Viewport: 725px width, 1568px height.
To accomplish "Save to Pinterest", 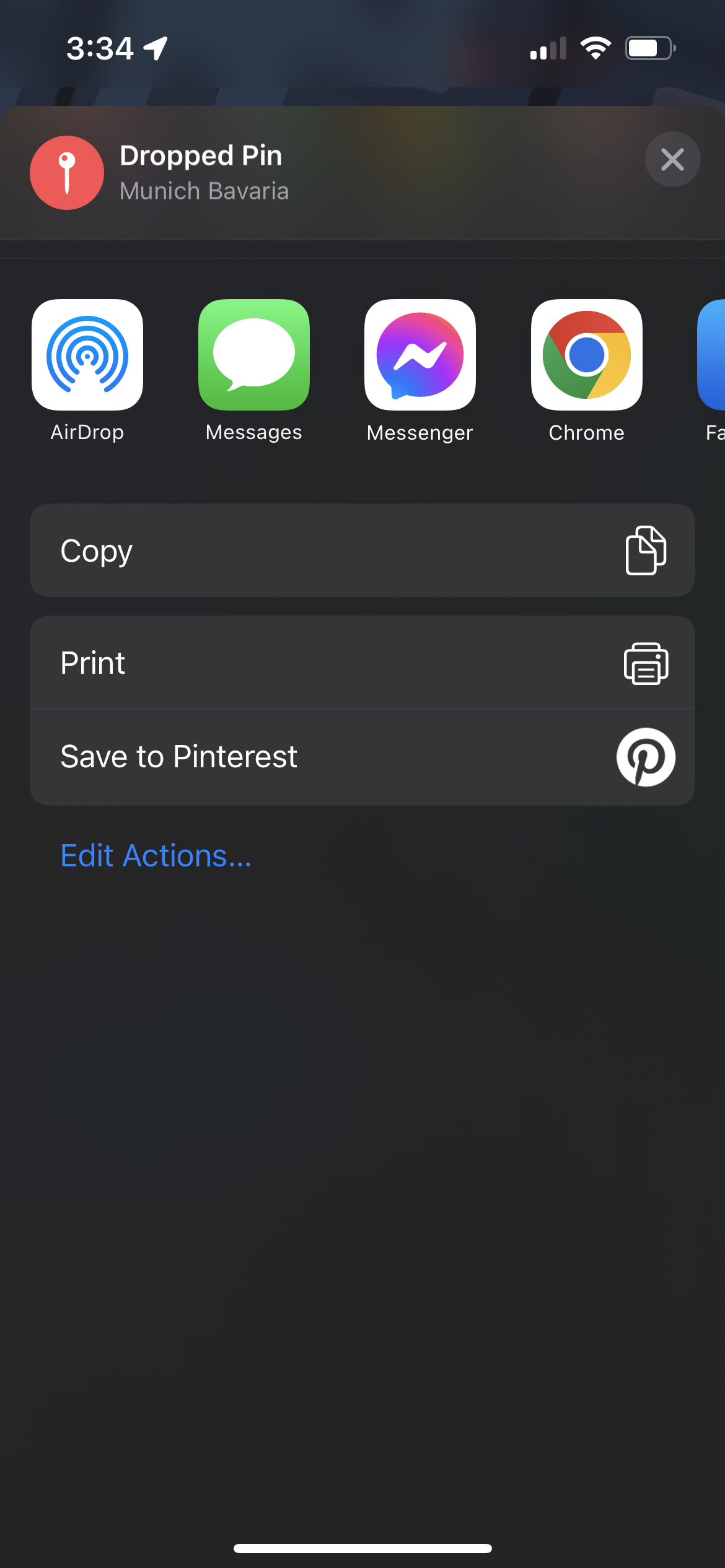I will (362, 757).
